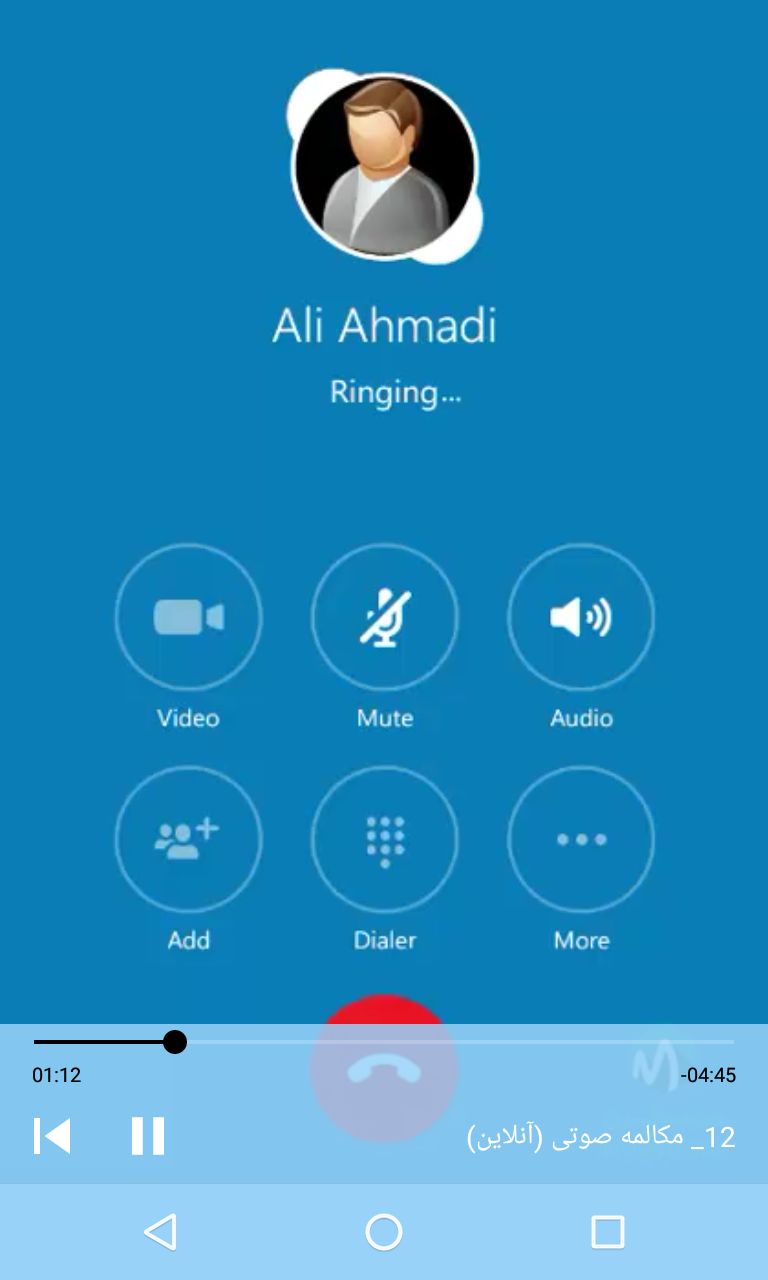Screen dimensions: 768x1280
Task: Toggle video on for the call
Action: tap(188, 618)
